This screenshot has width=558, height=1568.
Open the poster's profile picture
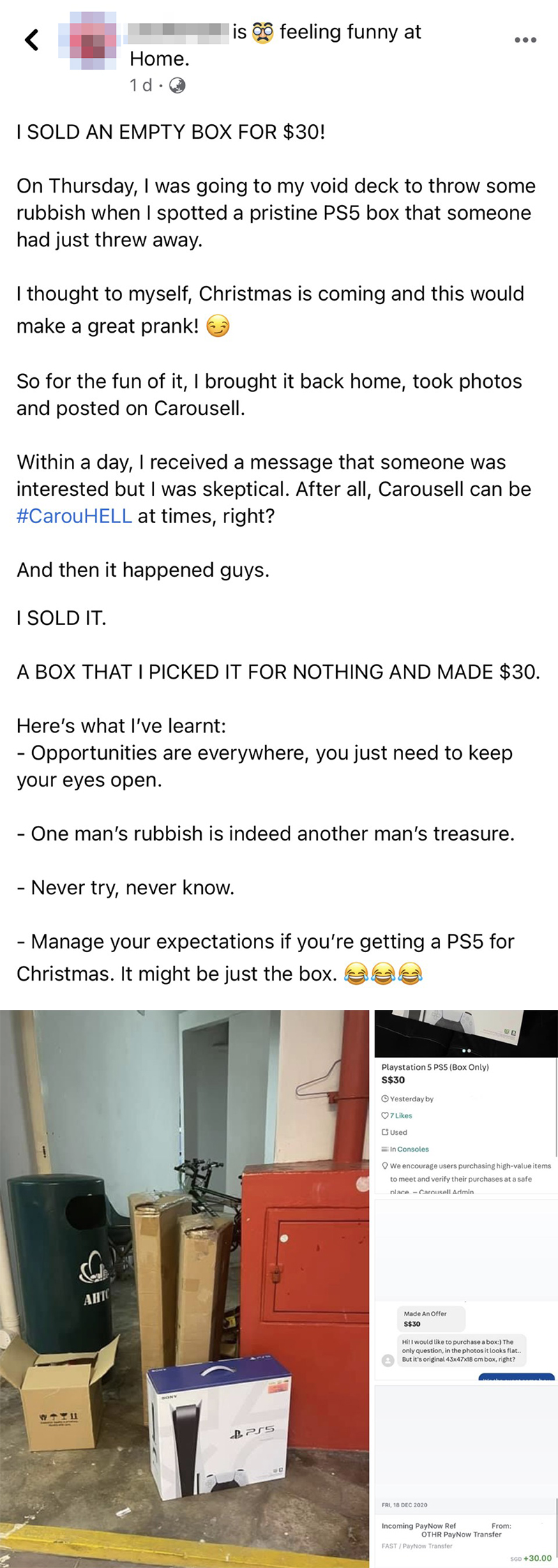coord(93,45)
